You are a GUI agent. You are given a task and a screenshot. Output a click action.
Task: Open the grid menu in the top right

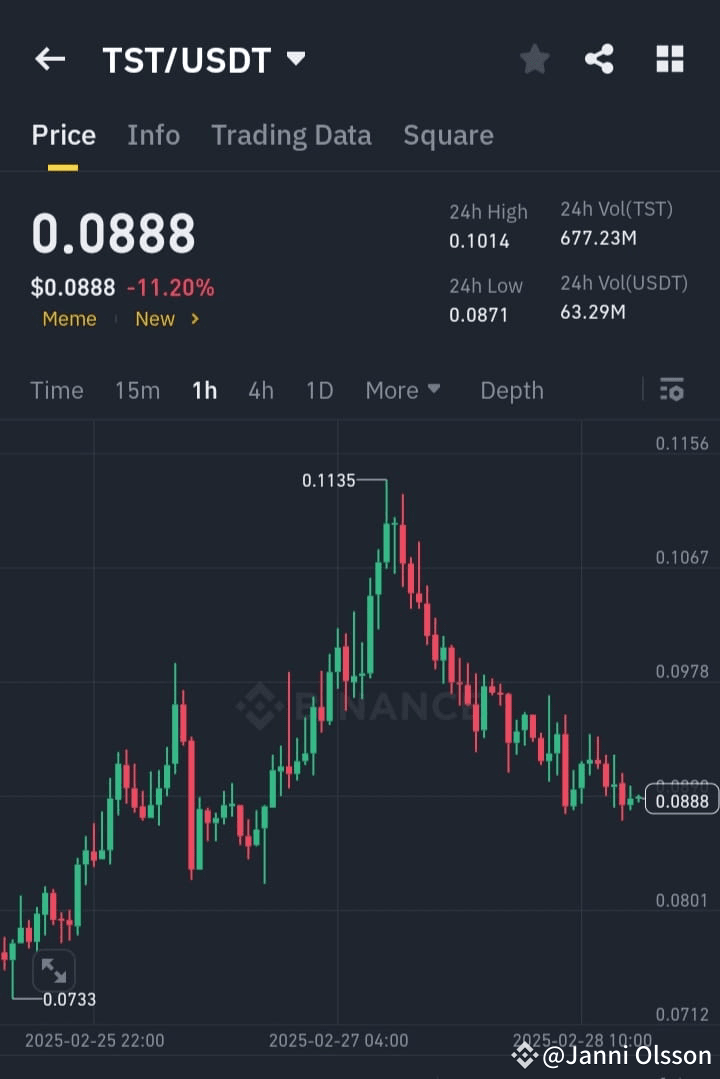coord(668,59)
